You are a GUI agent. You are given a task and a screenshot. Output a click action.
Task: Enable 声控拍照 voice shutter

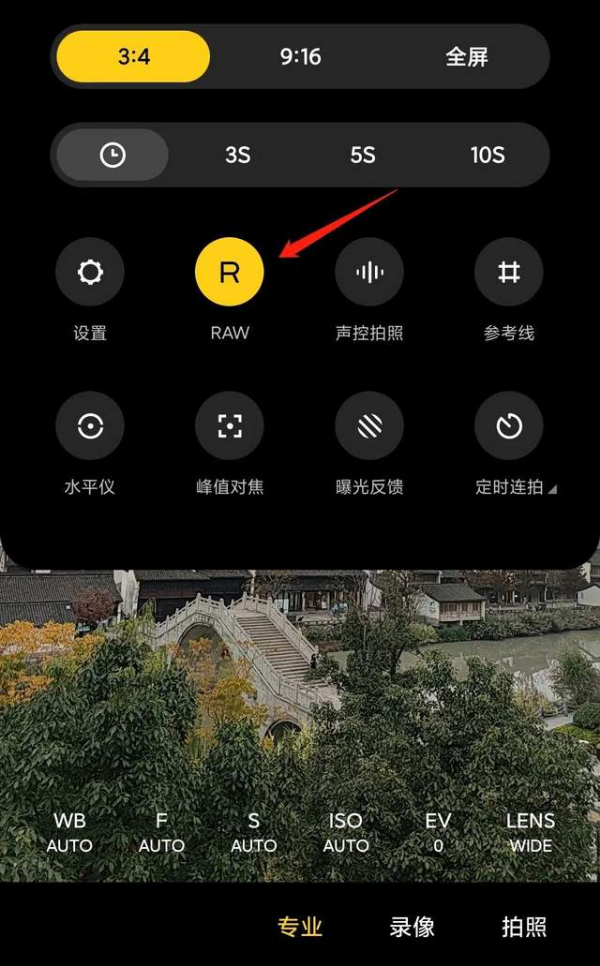coord(369,272)
